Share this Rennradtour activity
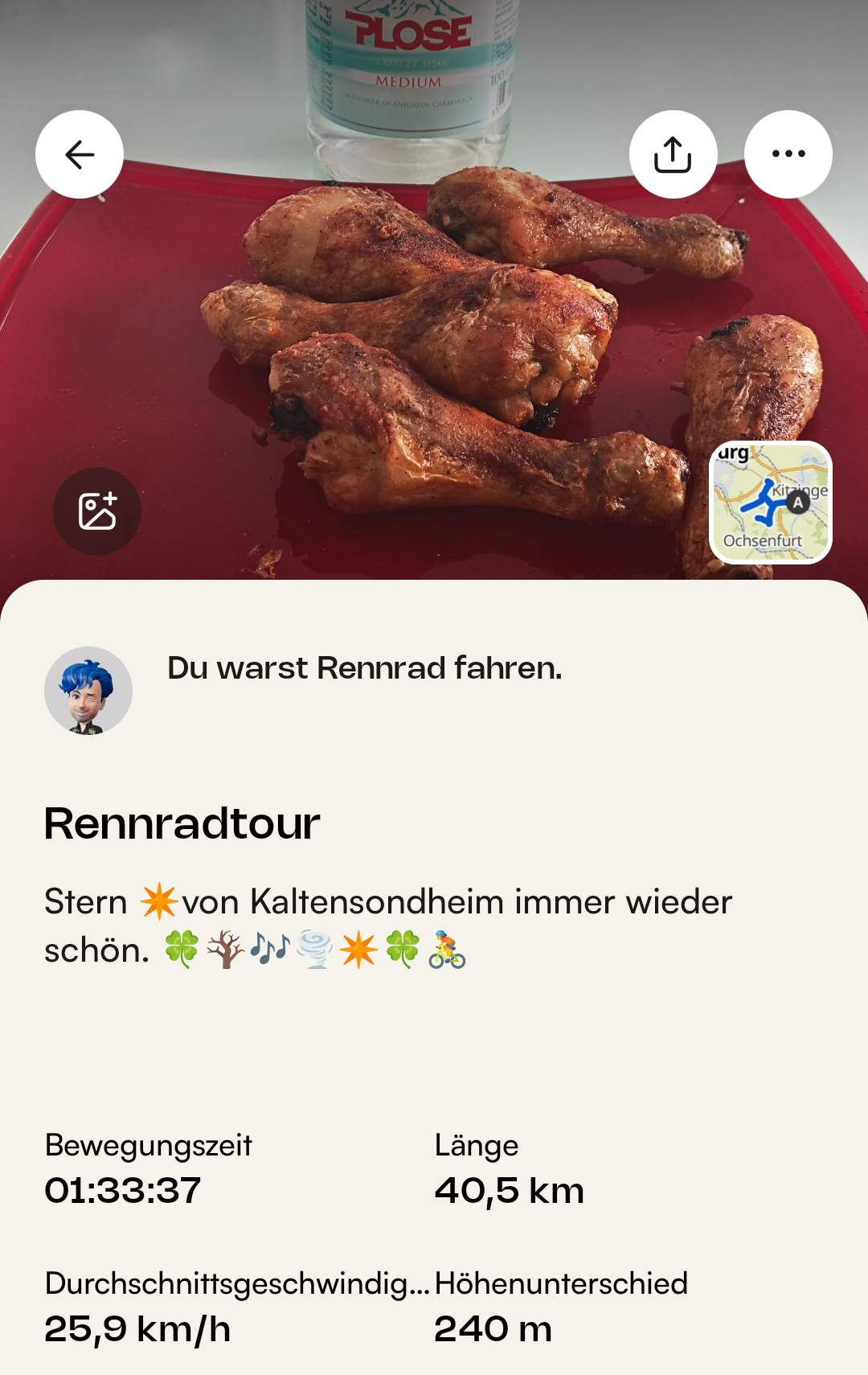The height and width of the screenshot is (1375, 868). pos(673,154)
